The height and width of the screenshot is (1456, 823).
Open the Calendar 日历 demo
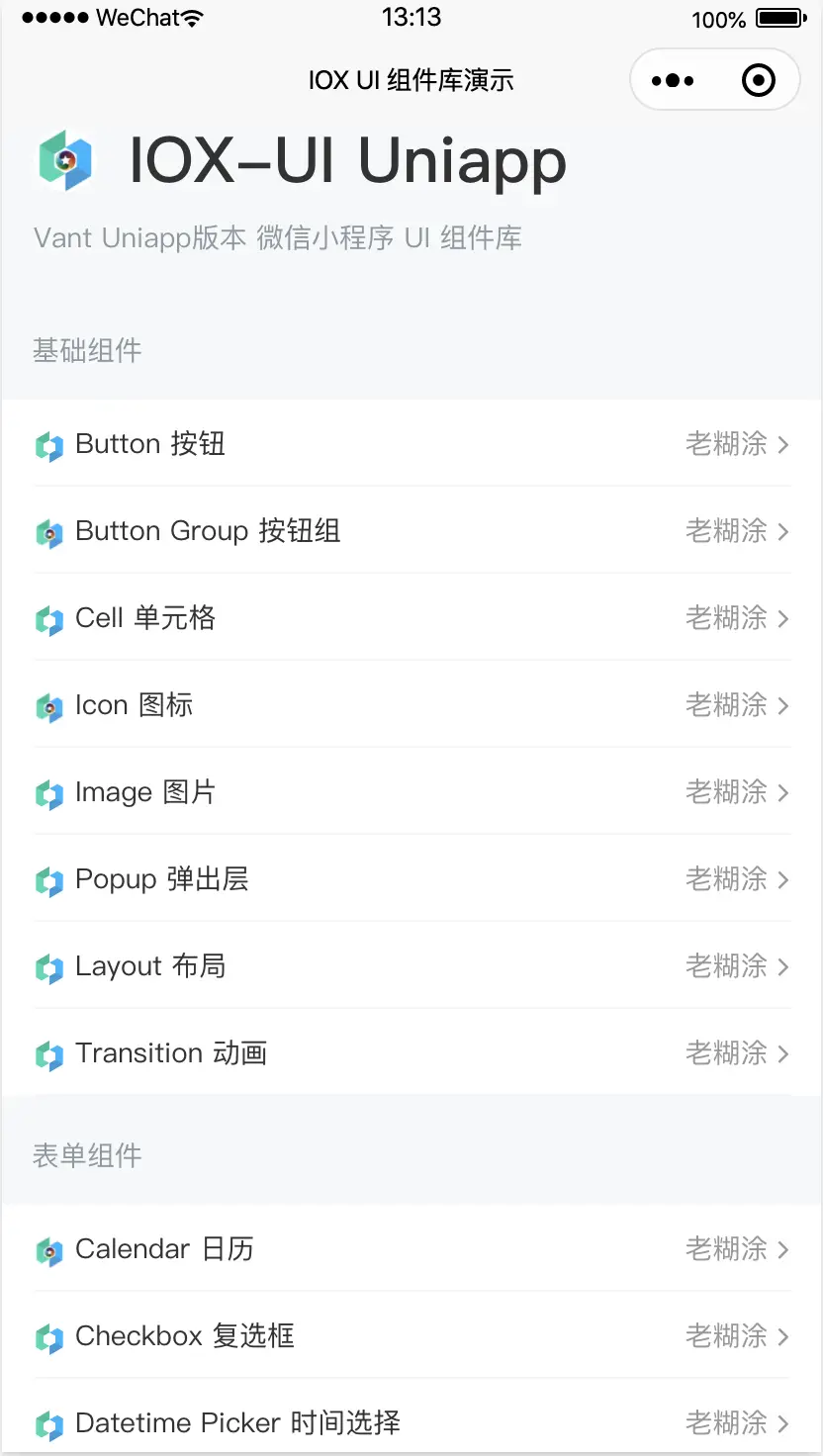point(411,1248)
